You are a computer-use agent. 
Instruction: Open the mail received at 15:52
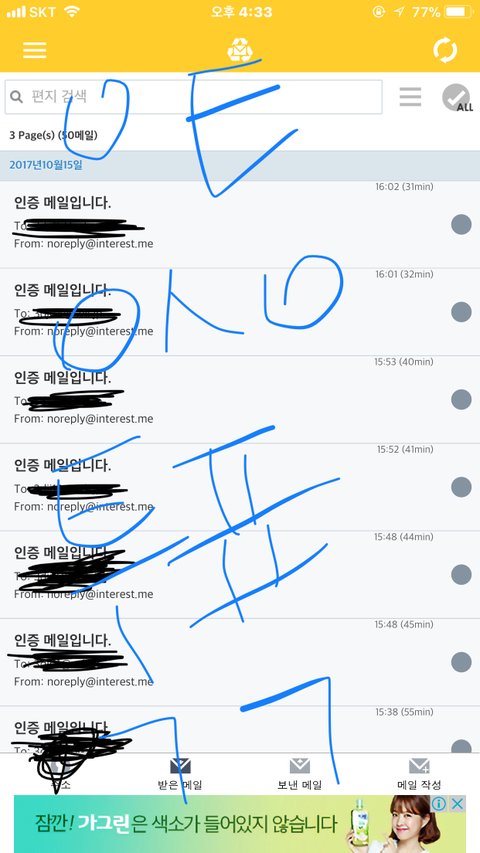pos(240,487)
